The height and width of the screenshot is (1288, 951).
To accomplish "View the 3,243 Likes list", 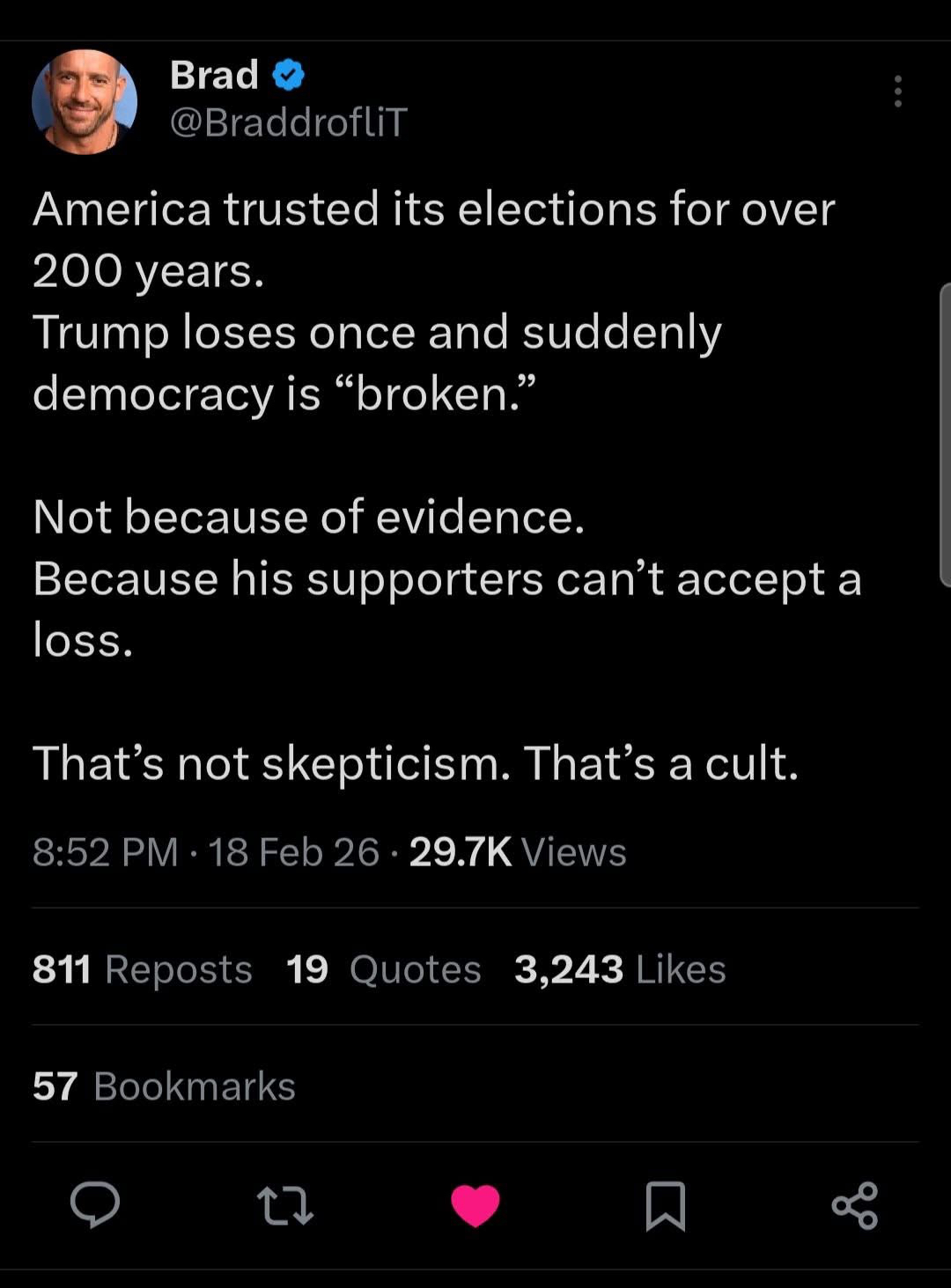I will tap(620, 969).
